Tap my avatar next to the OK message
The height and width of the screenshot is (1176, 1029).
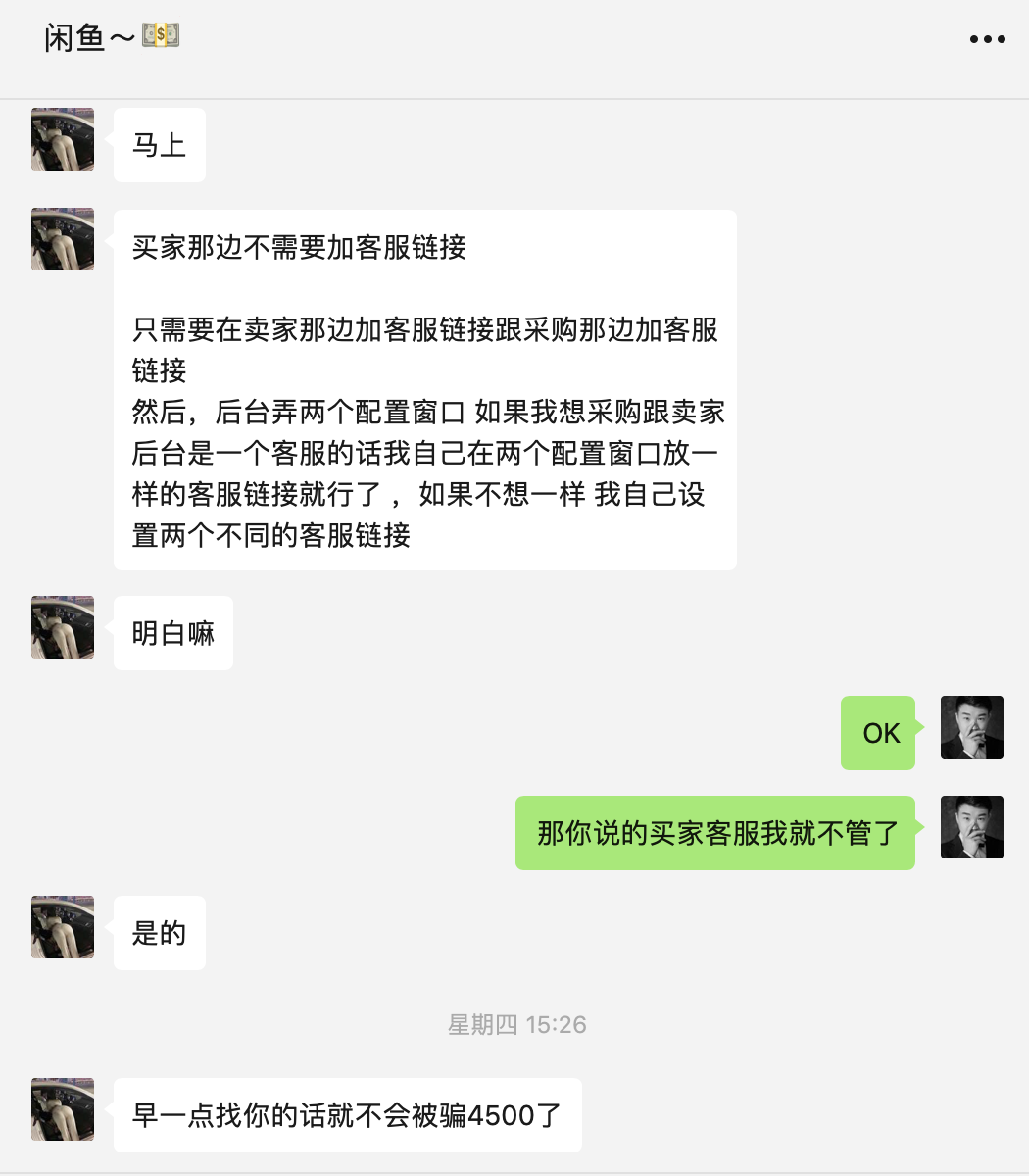[971, 727]
